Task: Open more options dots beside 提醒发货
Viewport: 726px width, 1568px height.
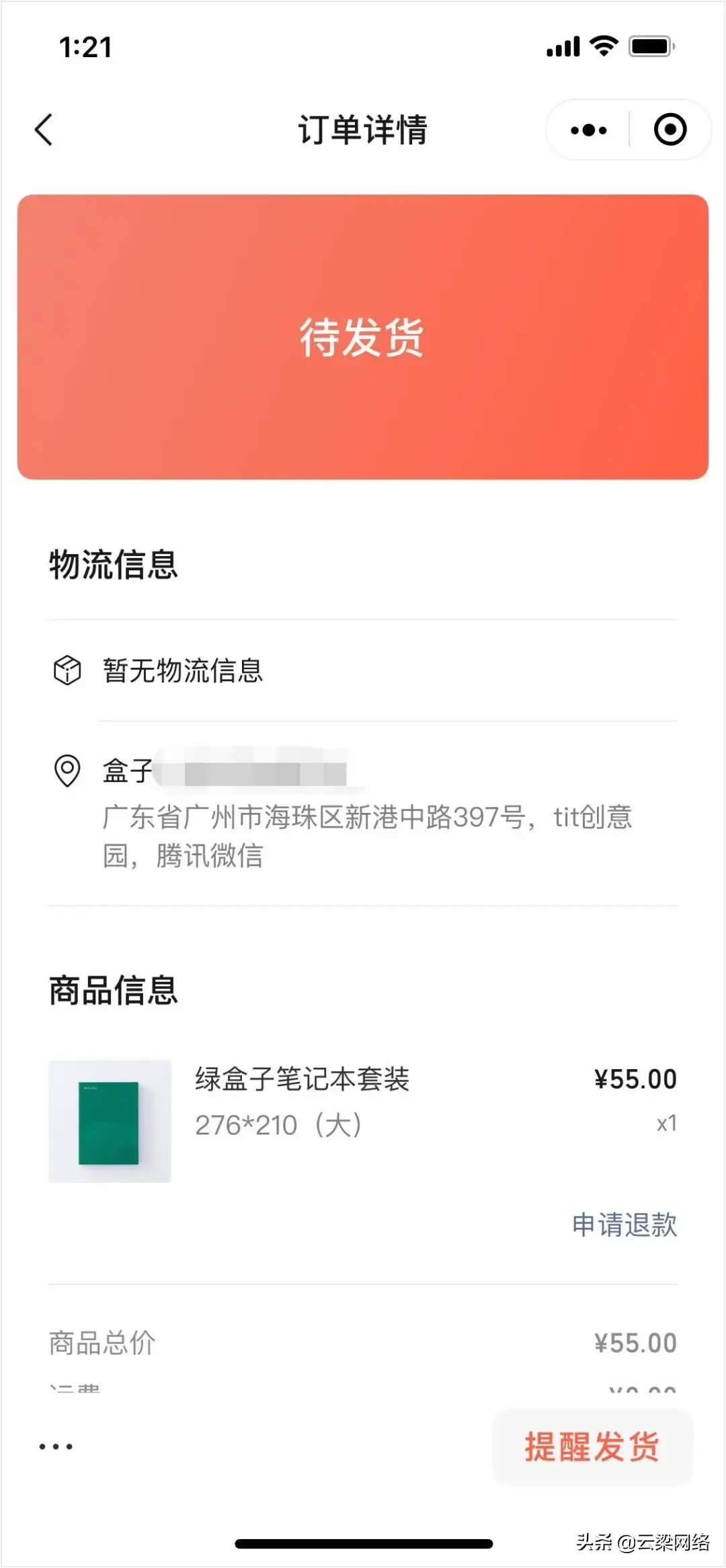Action: (56, 1446)
